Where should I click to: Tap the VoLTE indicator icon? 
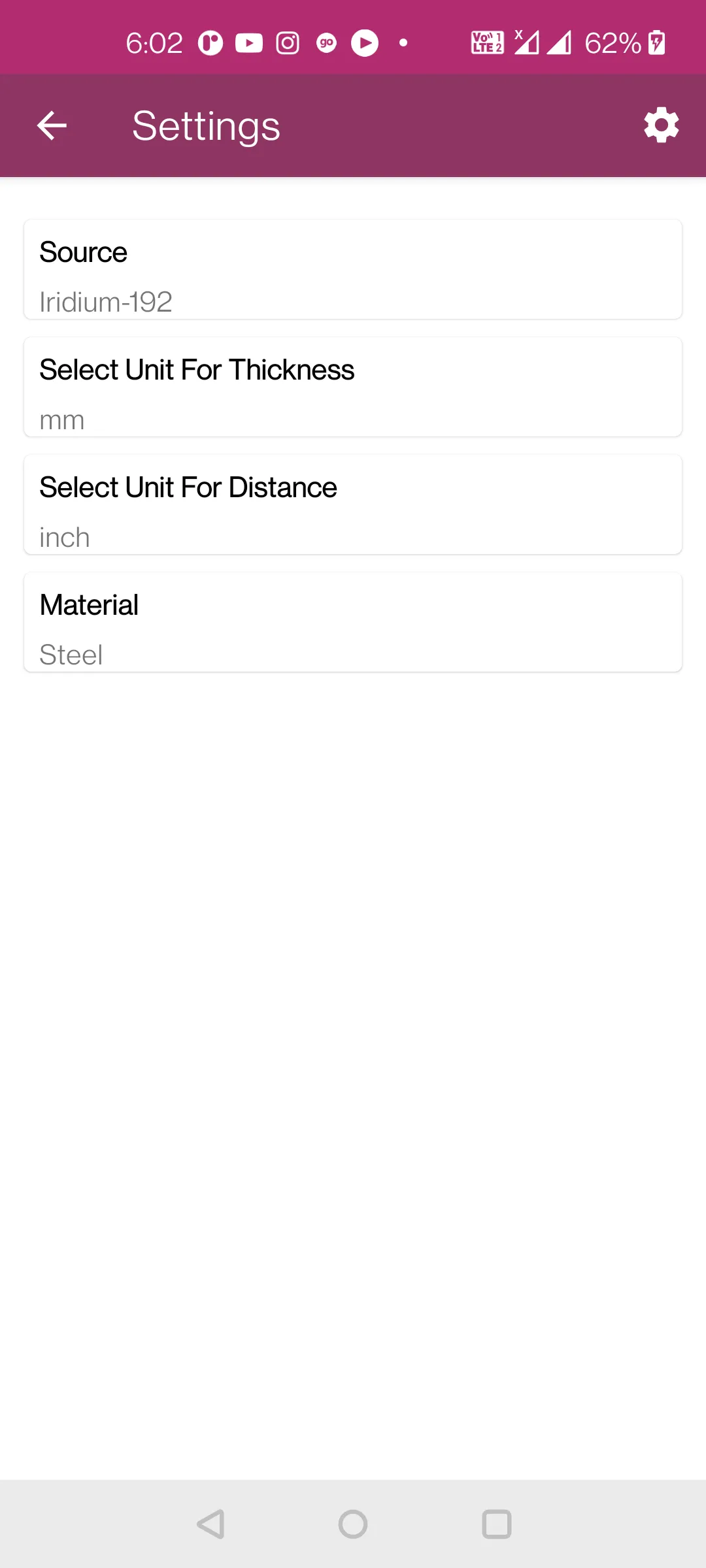click(x=486, y=42)
